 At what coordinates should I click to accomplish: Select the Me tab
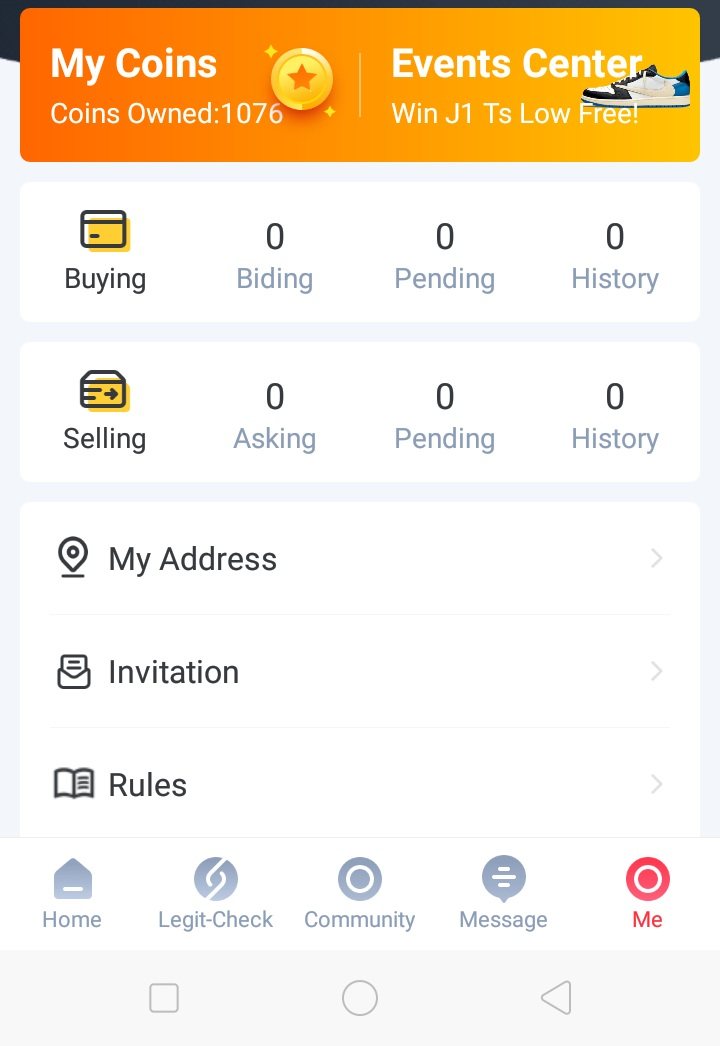(x=647, y=893)
